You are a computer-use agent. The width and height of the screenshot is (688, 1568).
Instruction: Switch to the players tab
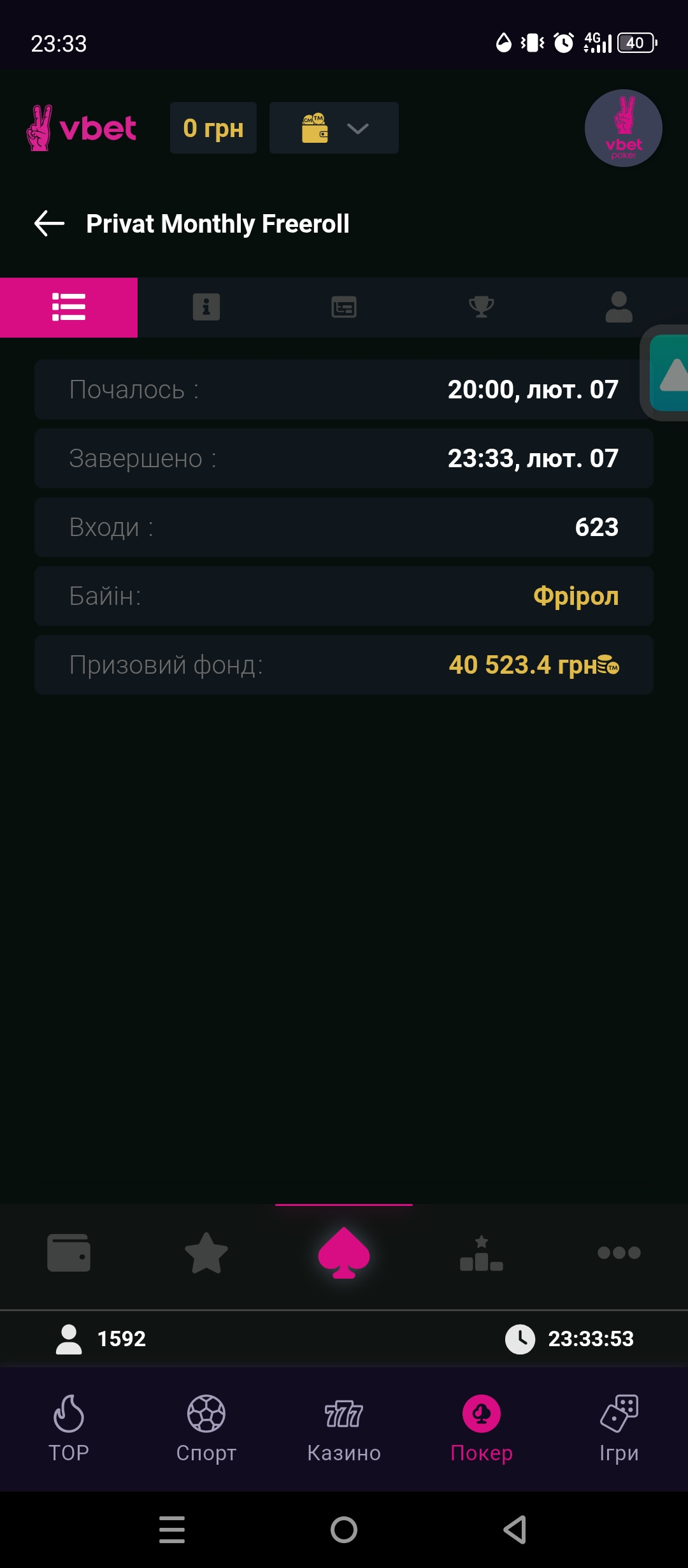619,307
